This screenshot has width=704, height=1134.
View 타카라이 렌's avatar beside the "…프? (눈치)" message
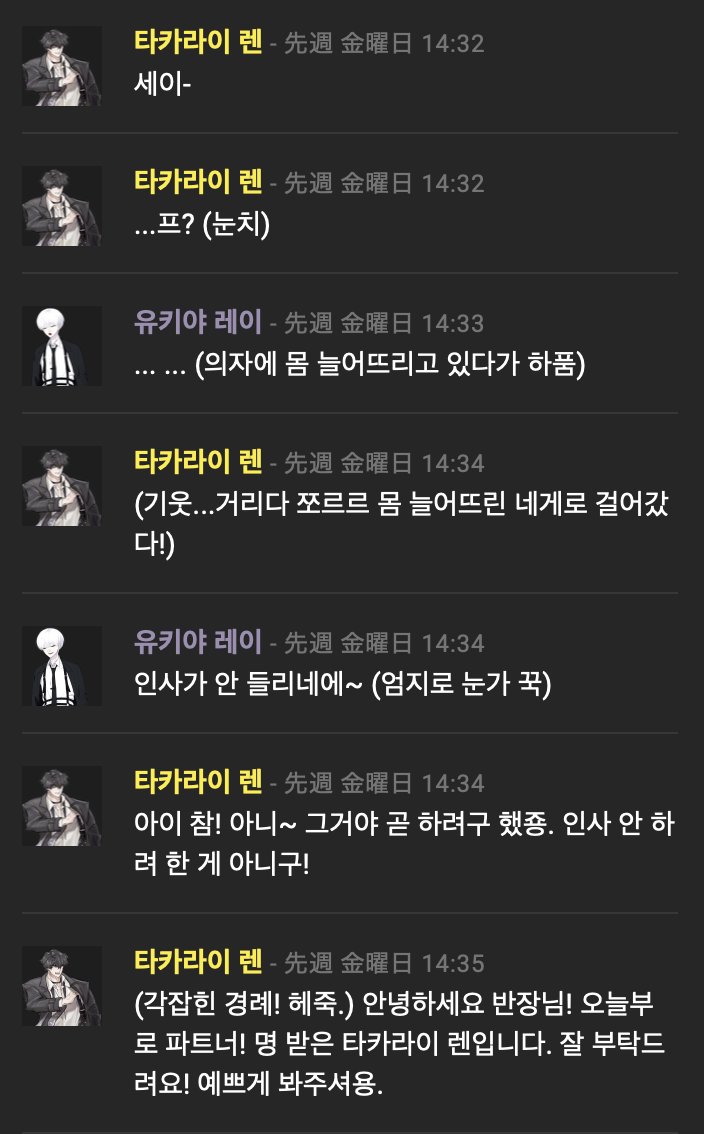click(x=62, y=206)
